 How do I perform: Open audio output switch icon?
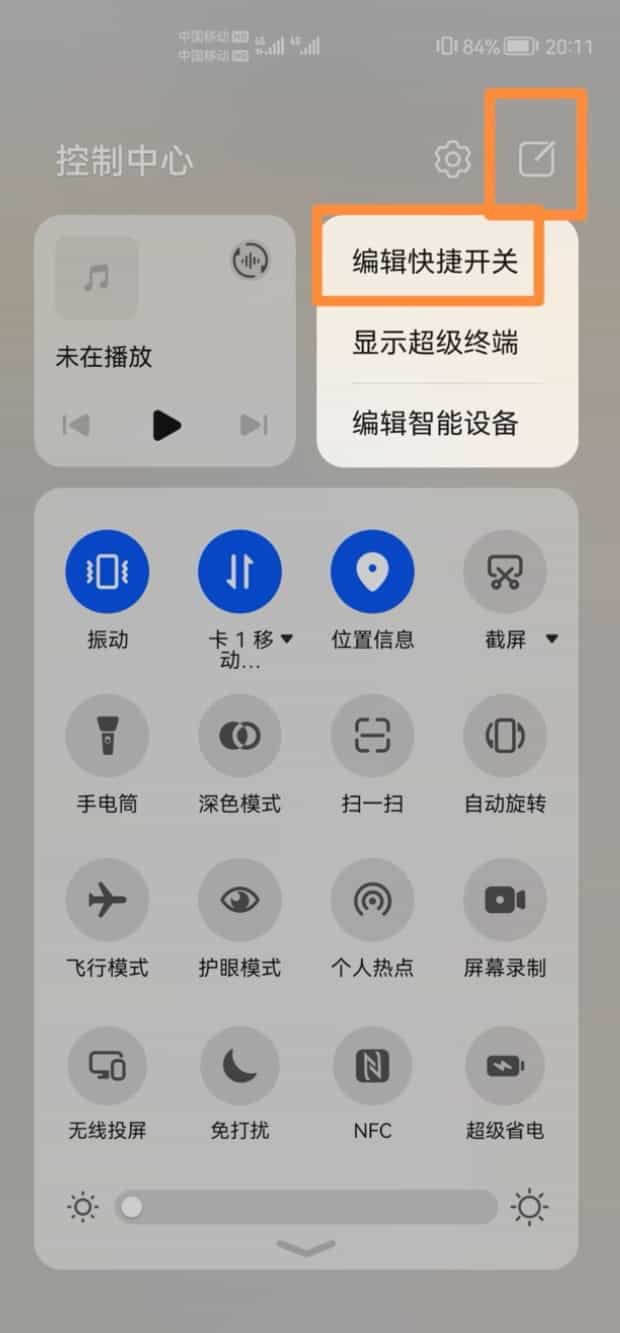pyautogui.click(x=250, y=260)
